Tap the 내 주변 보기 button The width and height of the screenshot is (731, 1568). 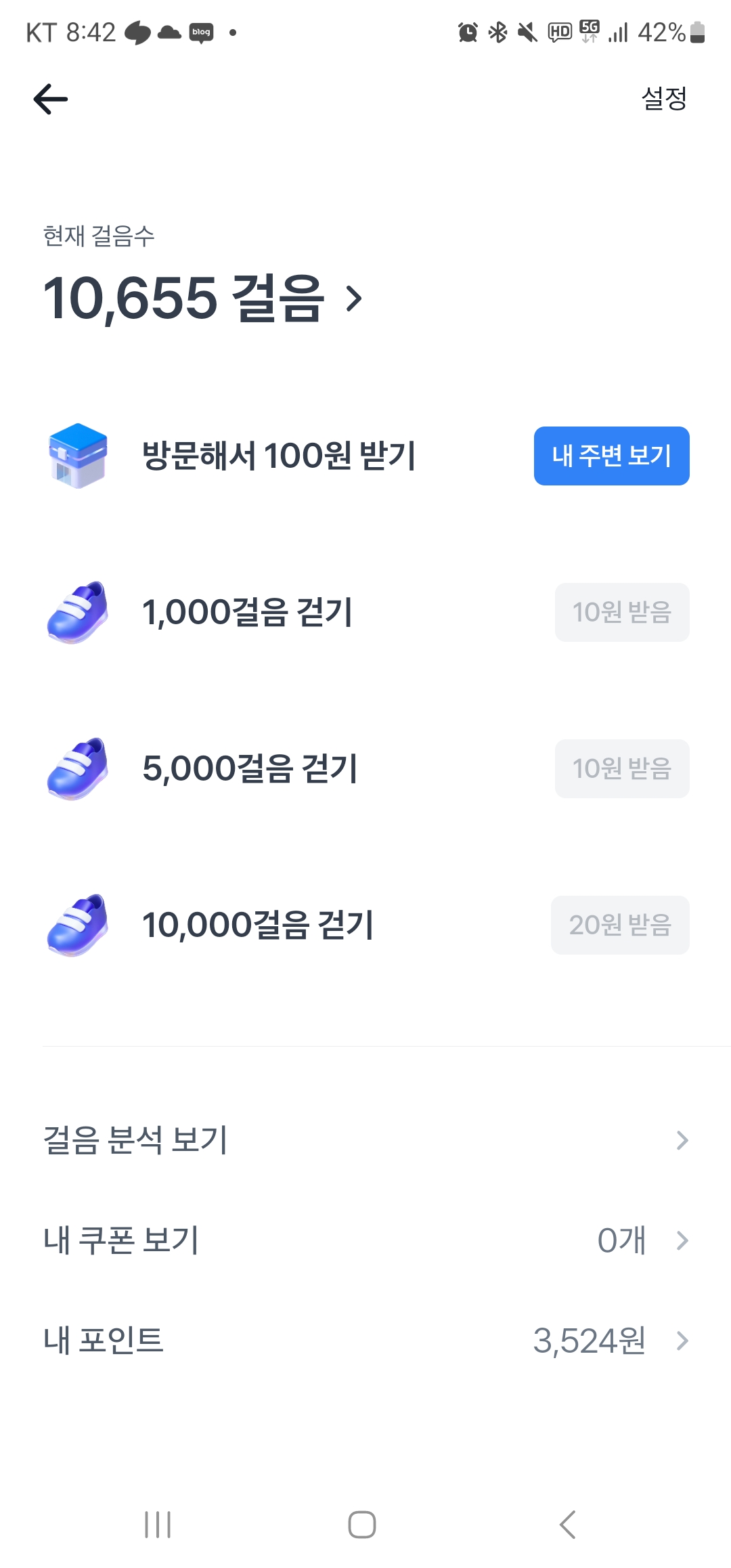tap(611, 456)
